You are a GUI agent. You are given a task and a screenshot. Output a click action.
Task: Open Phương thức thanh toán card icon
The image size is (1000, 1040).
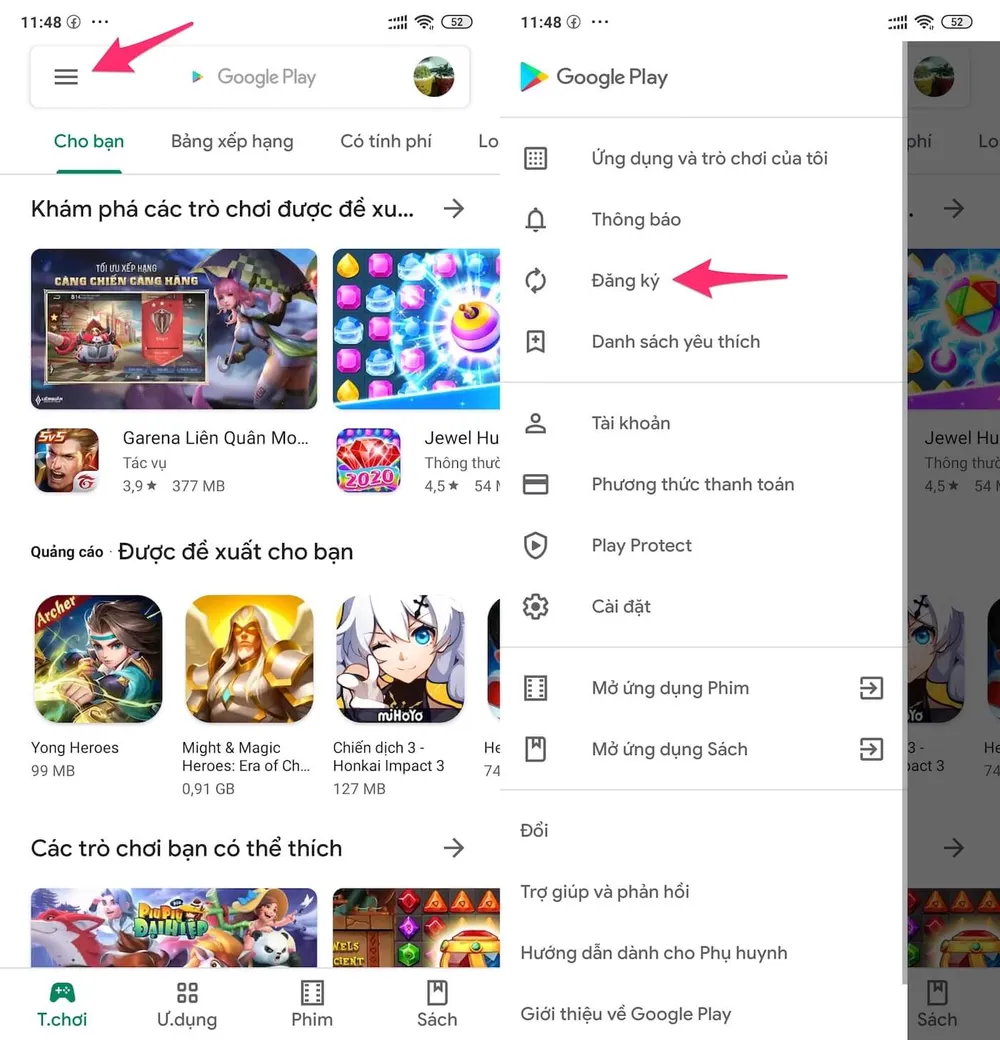tap(536, 484)
